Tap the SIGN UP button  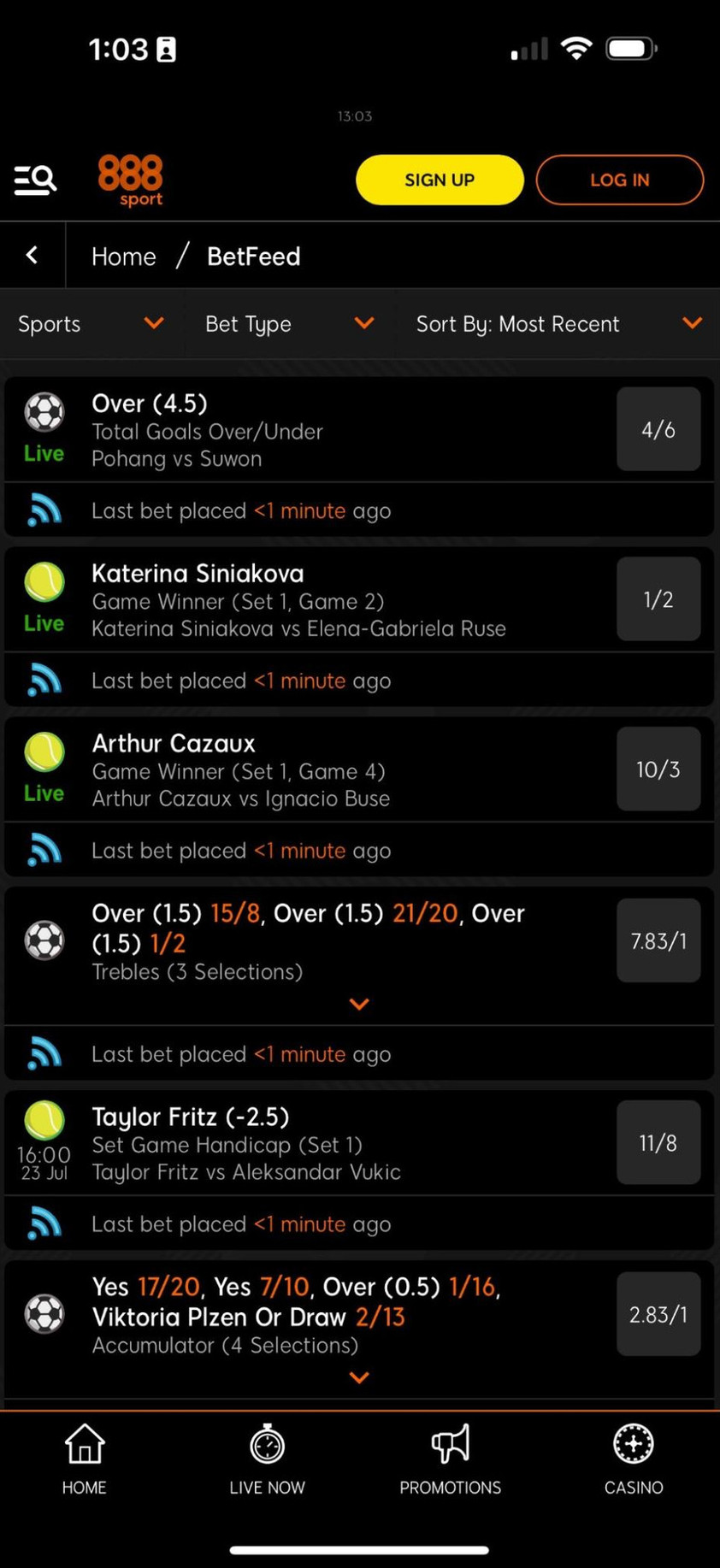[440, 180]
